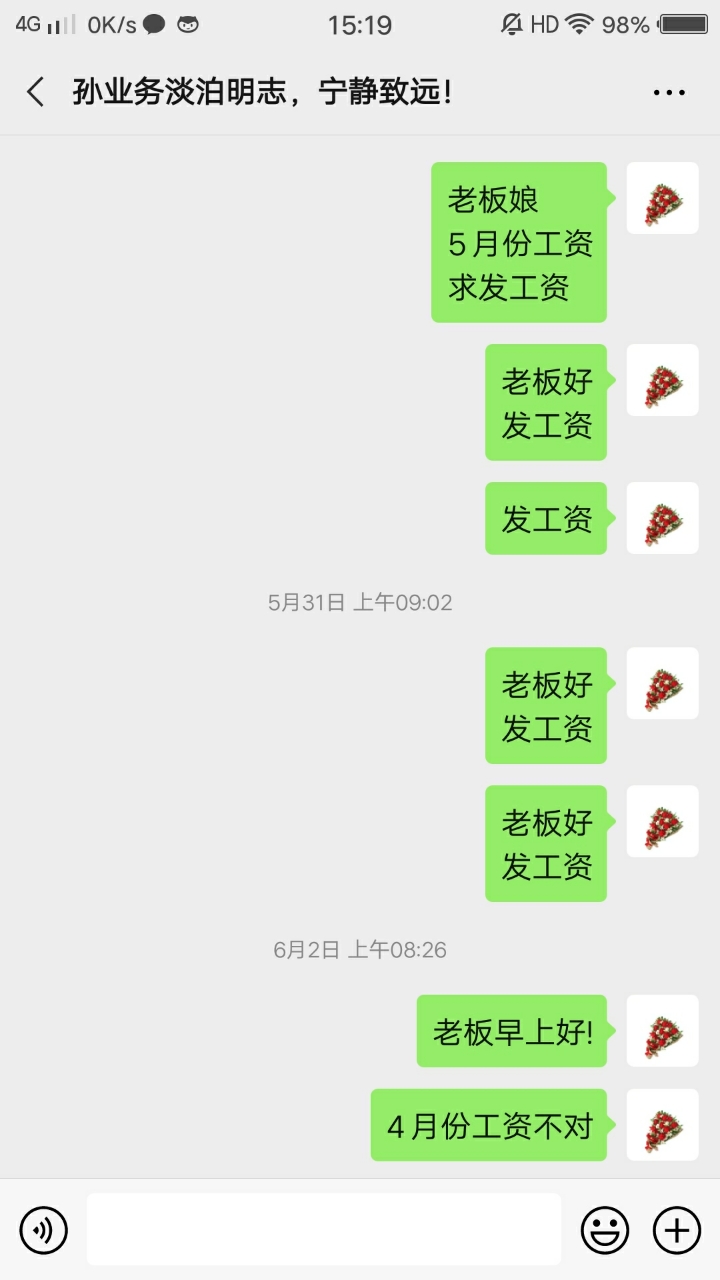This screenshot has width=720, height=1280.
Task: Tap the avatar beside "老板早上好!"
Action: tap(662, 1031)
